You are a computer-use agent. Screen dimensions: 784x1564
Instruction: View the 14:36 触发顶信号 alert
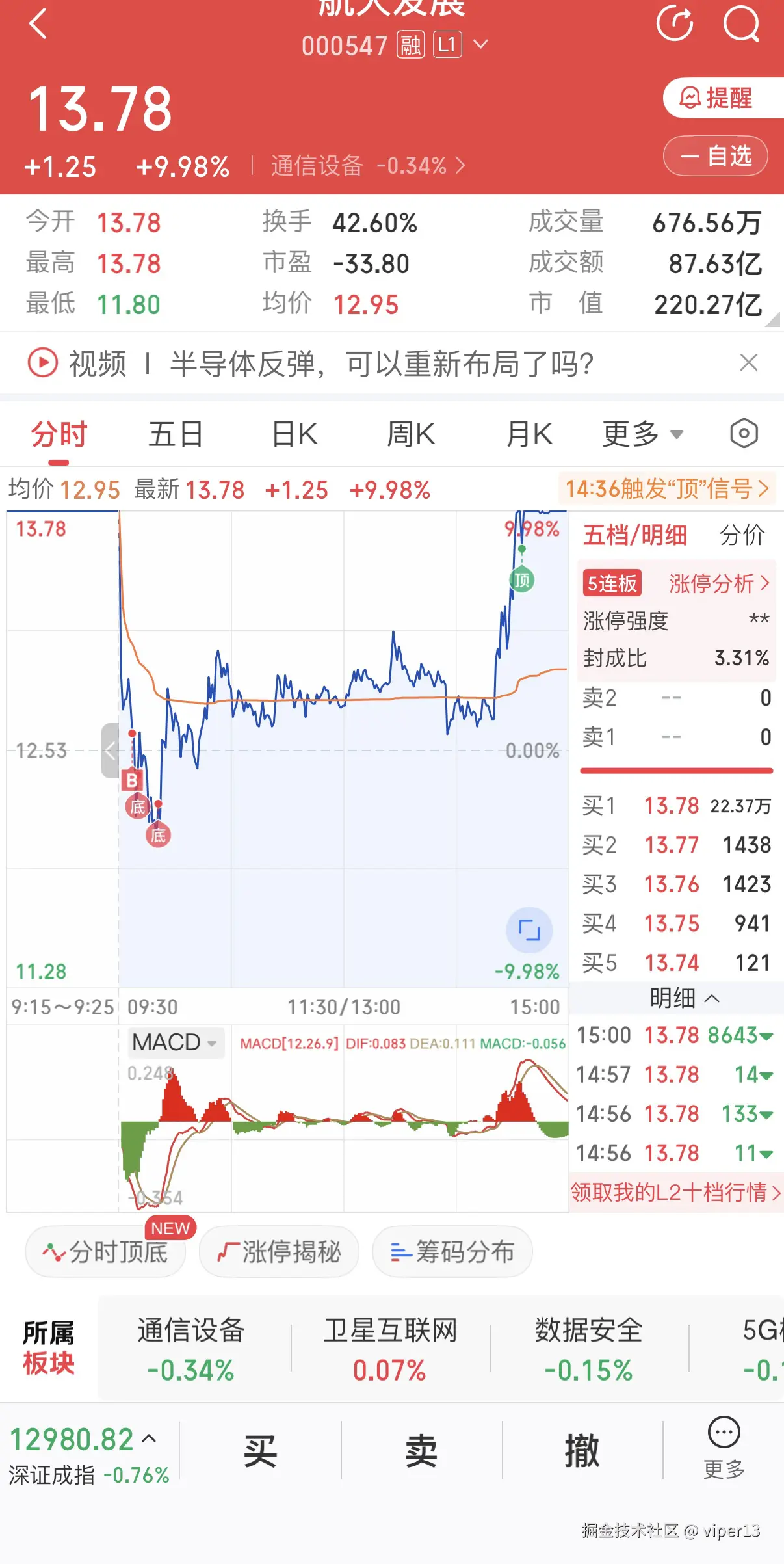tap(666, 488)
